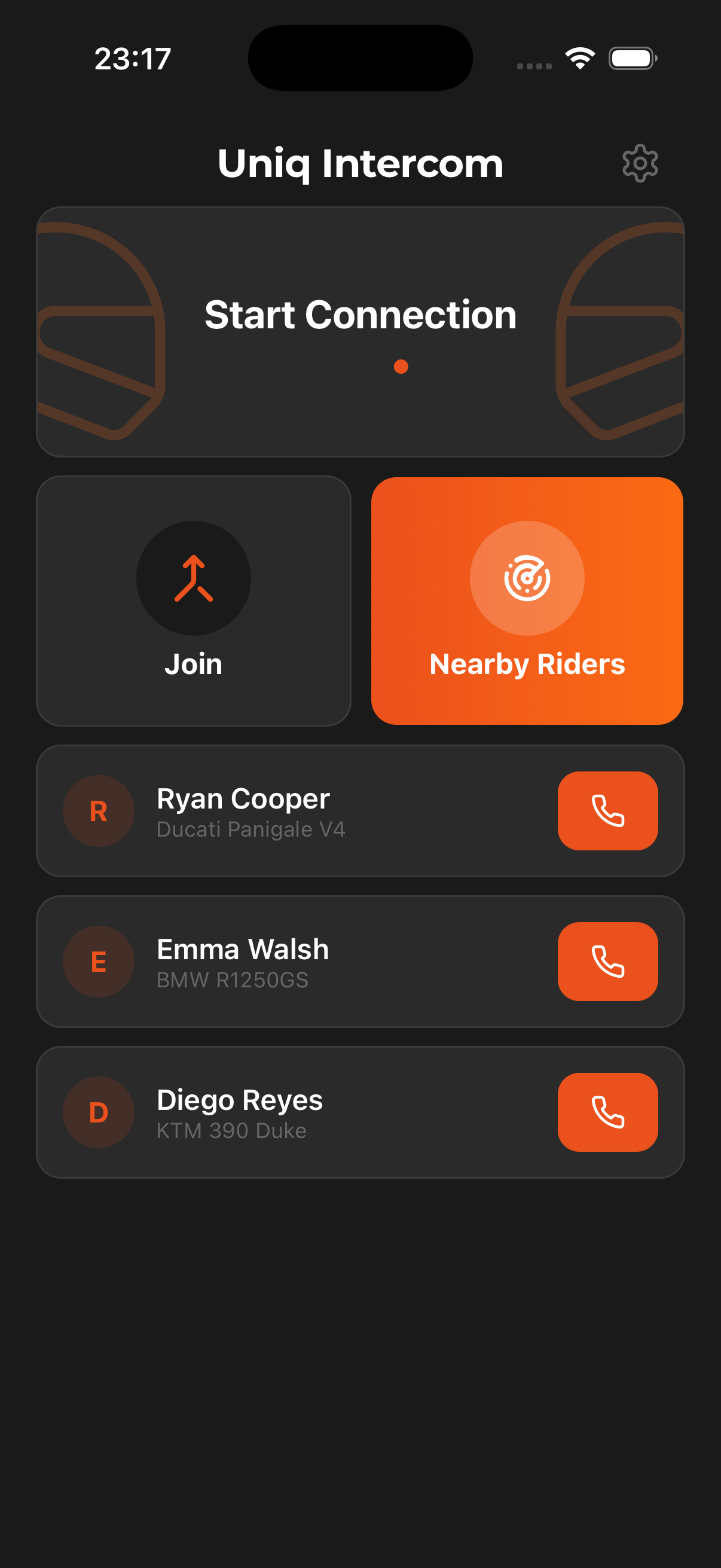Tap the phone icon next to Emma Walsh
The image size is (721, 1568).
(607, 961)
